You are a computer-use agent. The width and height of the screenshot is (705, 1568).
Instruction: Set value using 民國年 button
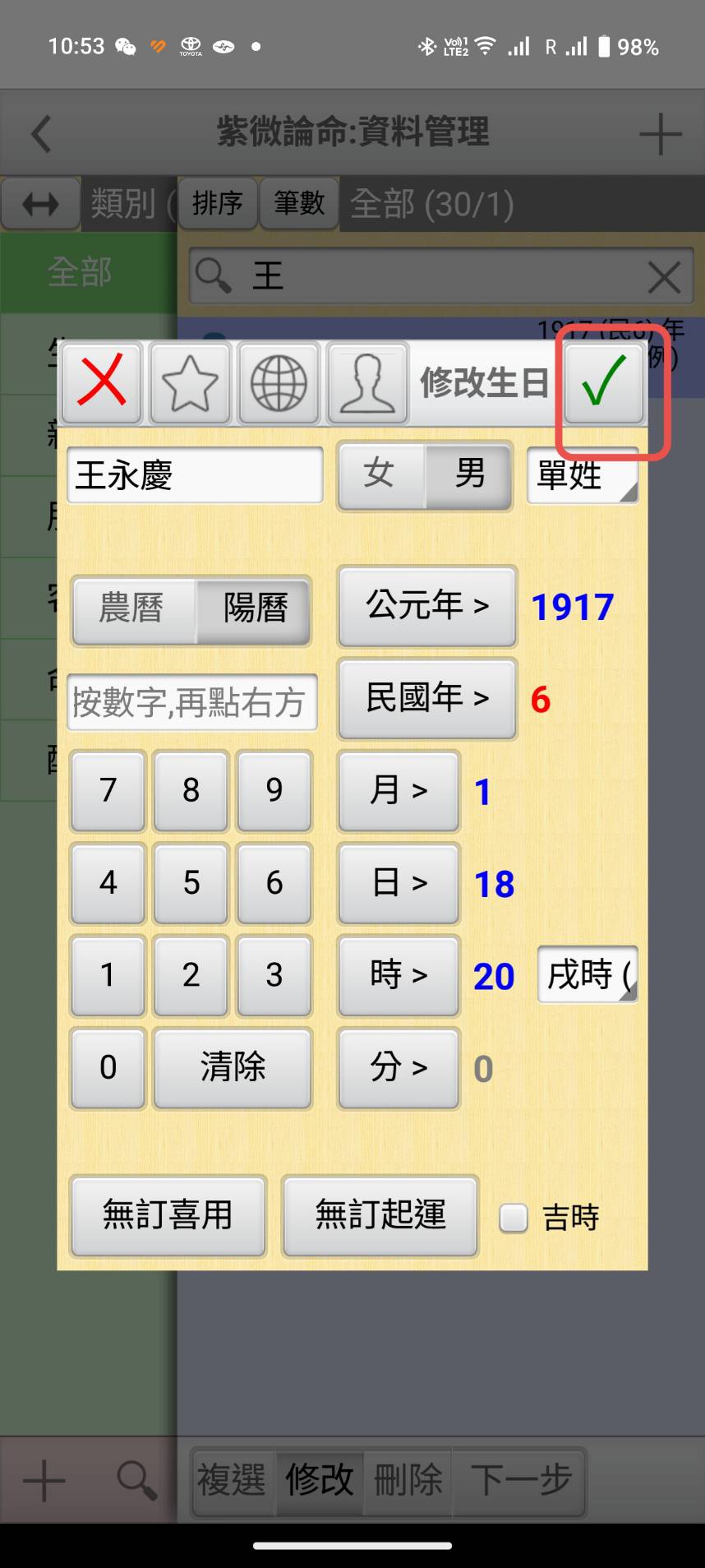click(427, 698)
